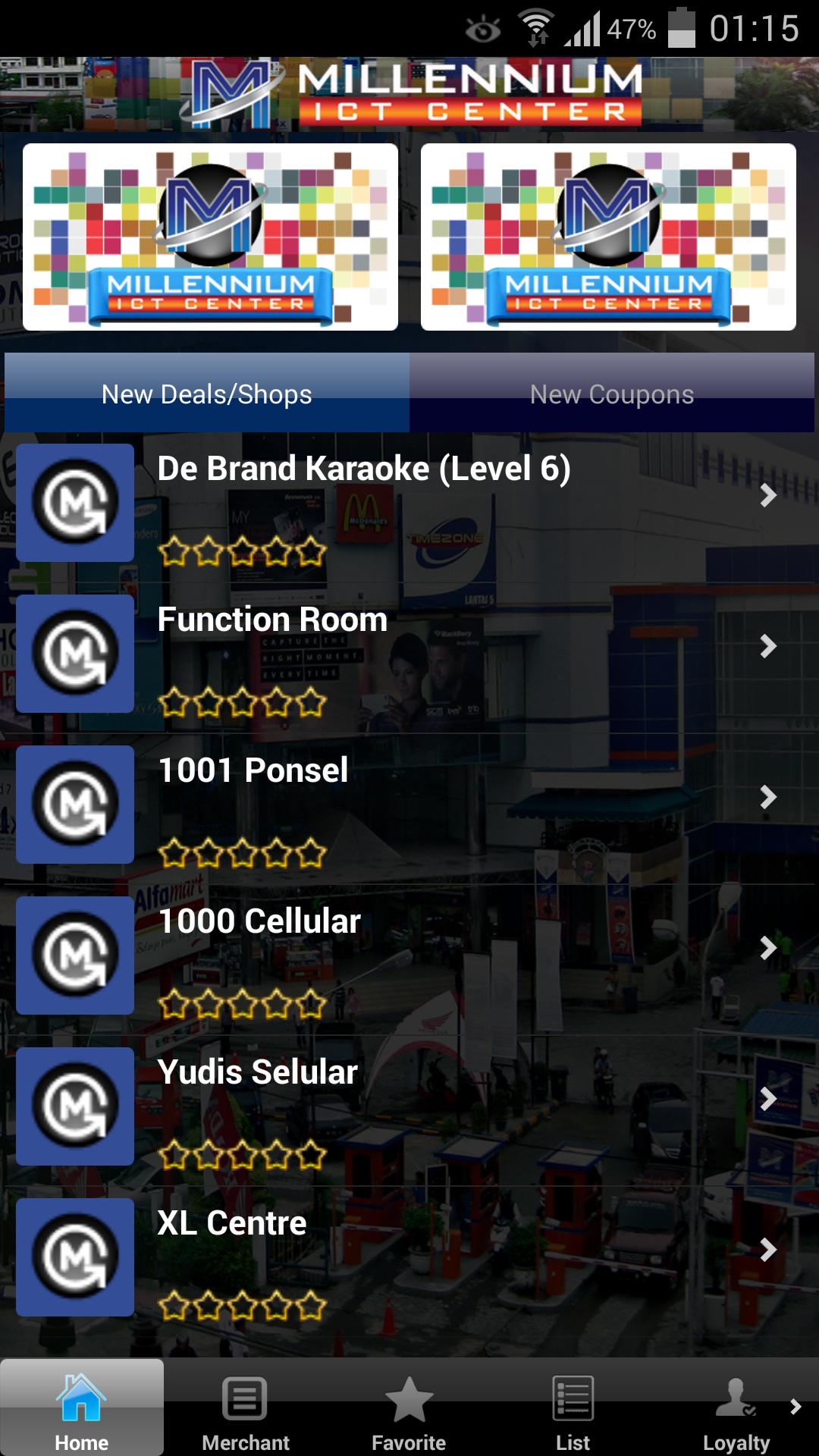Image resolution: width=819 pixels, height=1456 pixels.
Task: Open the Yudis Selular shop
Action: tap(409, 1106)
